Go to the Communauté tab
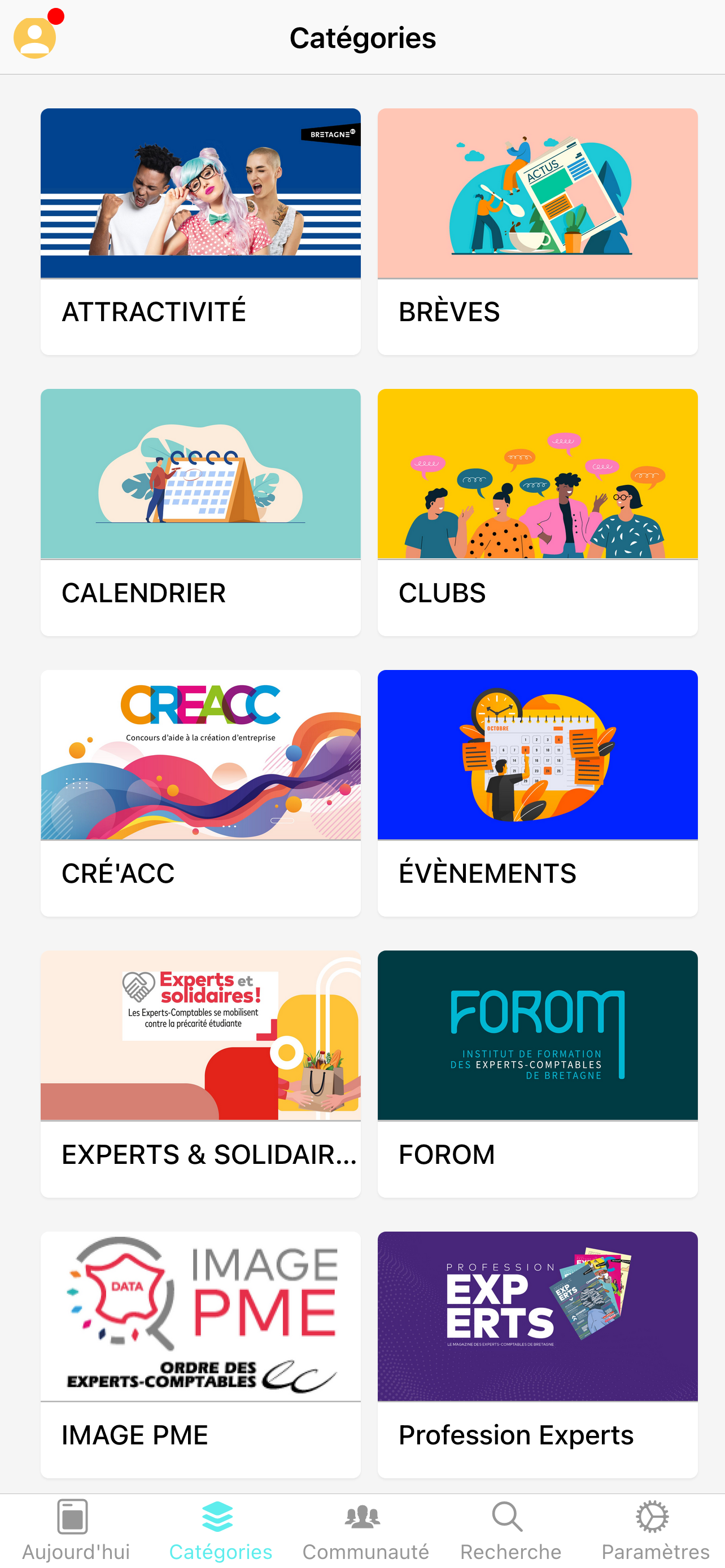This screenshot has width=725, height=1568. pyautogui.click(x=365, y=1530)
